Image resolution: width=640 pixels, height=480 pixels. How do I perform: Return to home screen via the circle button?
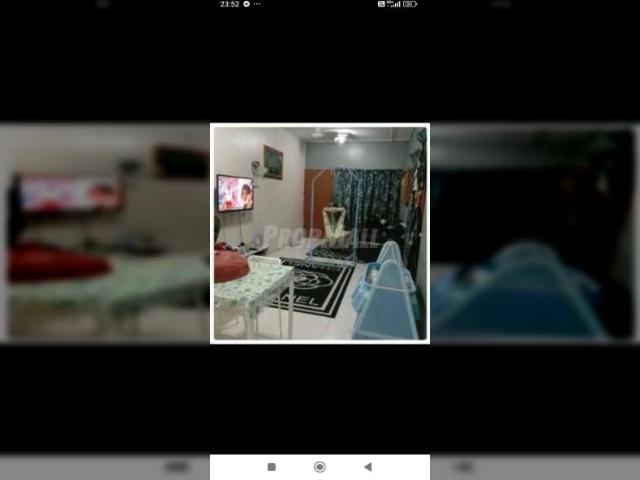320,467
